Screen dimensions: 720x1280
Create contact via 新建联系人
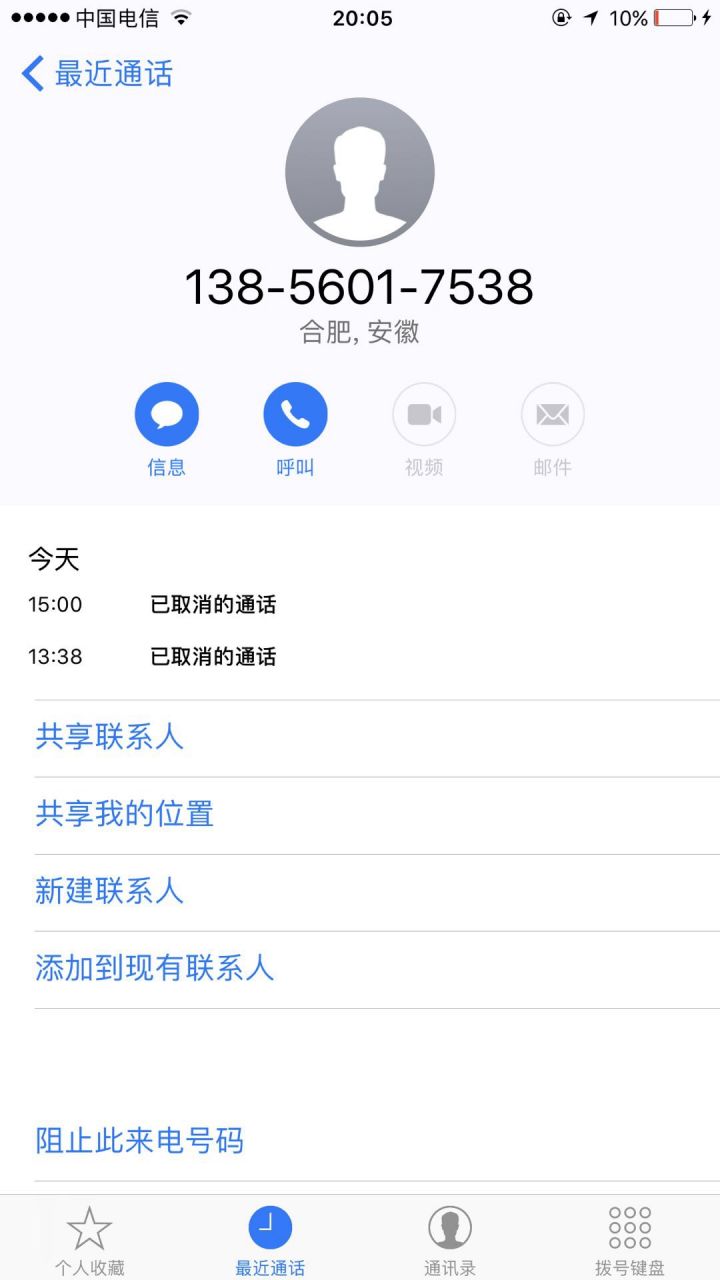click(377, 892)
